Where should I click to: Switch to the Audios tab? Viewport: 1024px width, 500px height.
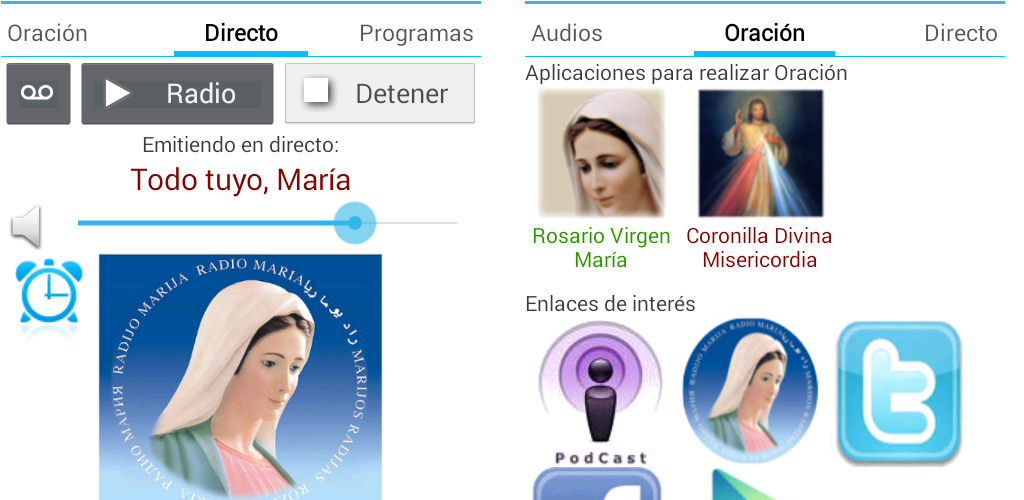567,33
